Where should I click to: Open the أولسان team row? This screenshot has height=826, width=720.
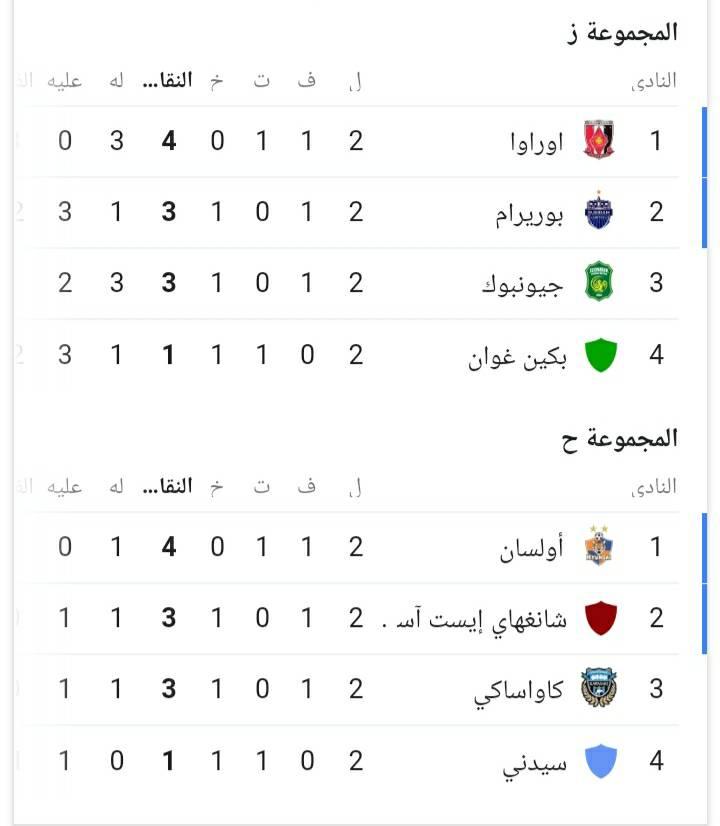click(347, 547)
